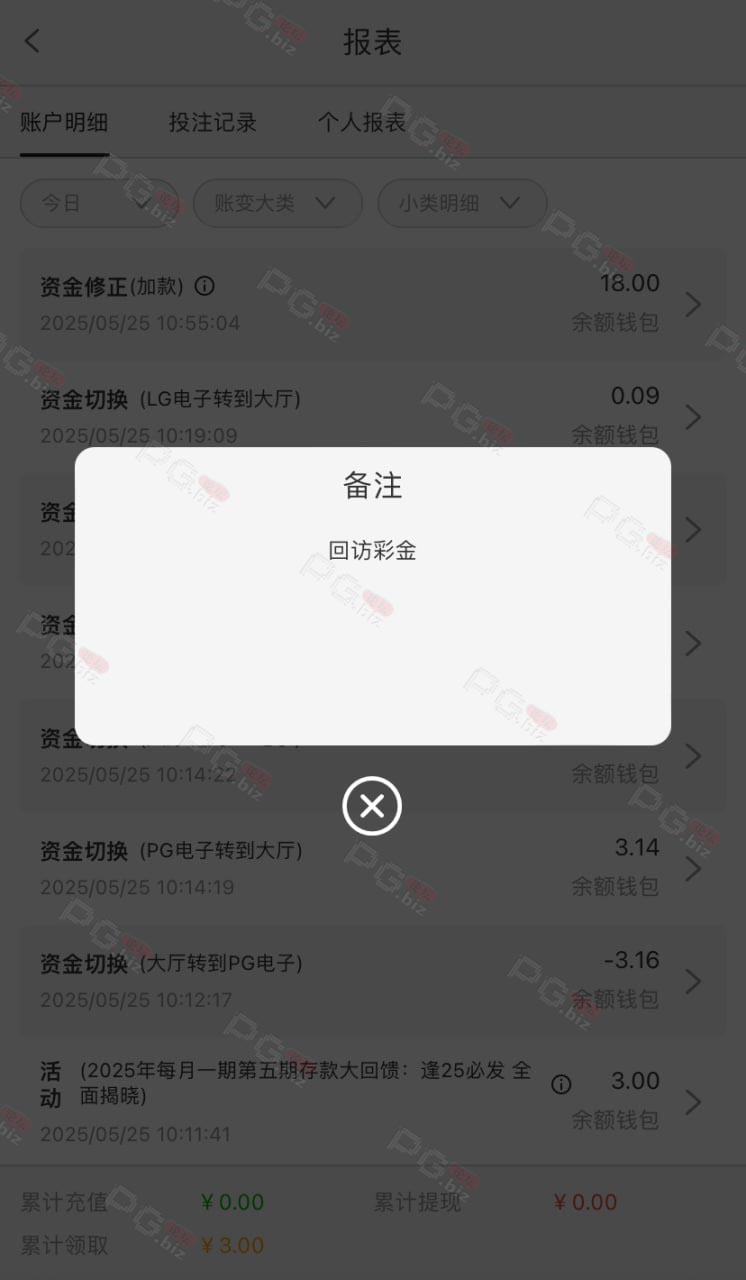Select the 账户明细 tab

pyautogui.click(x=64, y=123)
